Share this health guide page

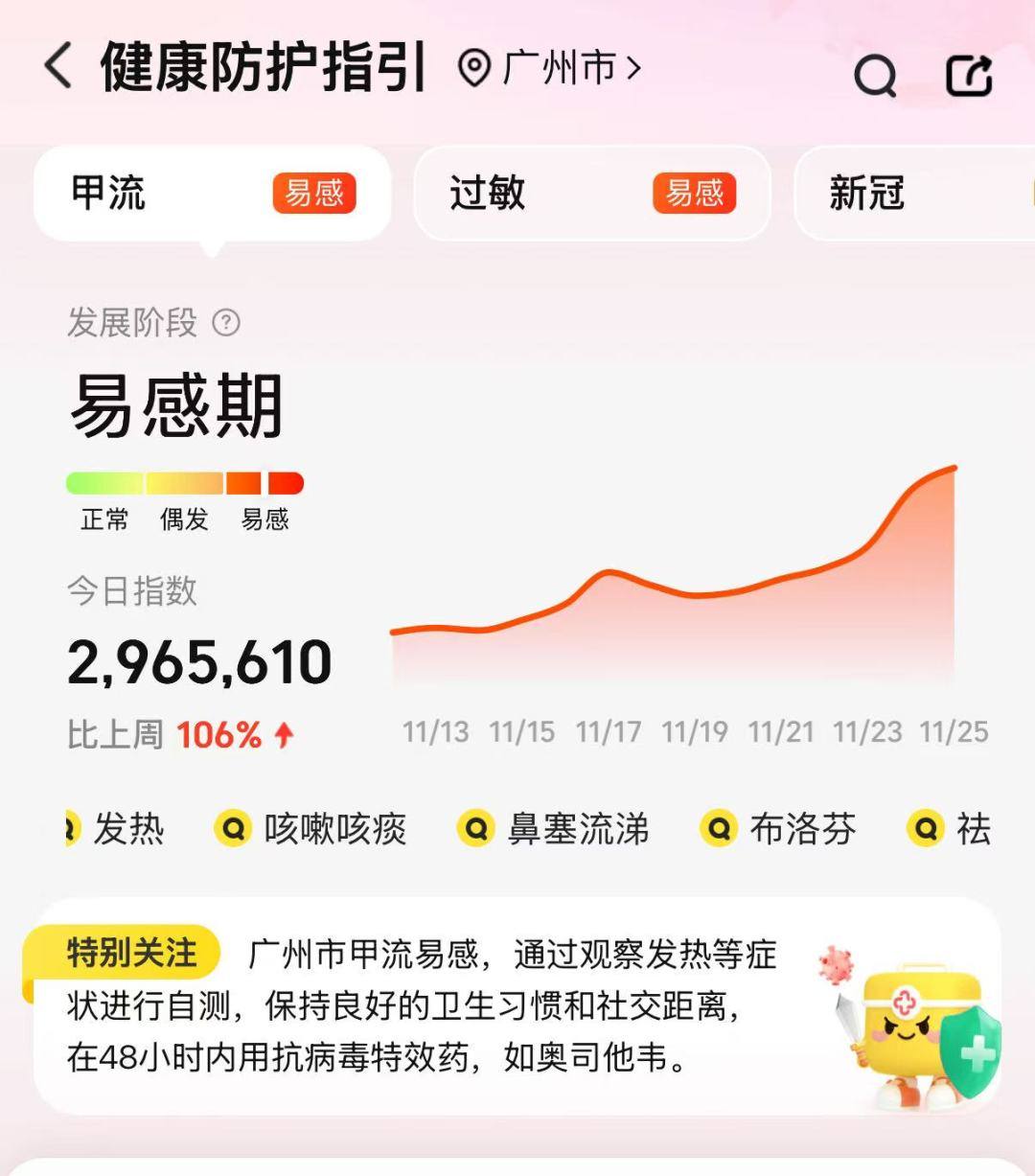click(x=968, y=75)
